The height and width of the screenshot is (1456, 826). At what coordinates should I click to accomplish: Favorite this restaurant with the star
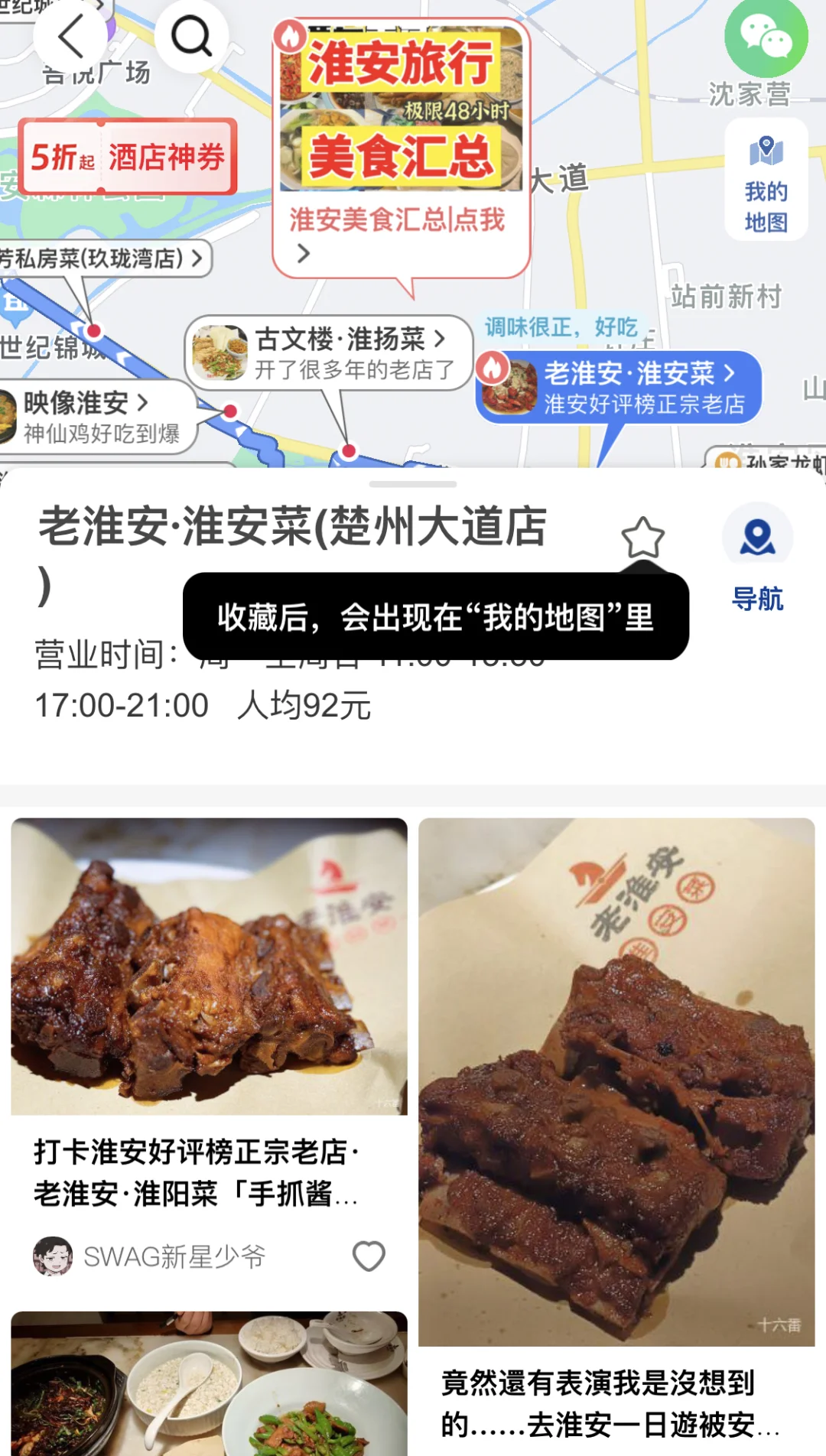point(642,537)
